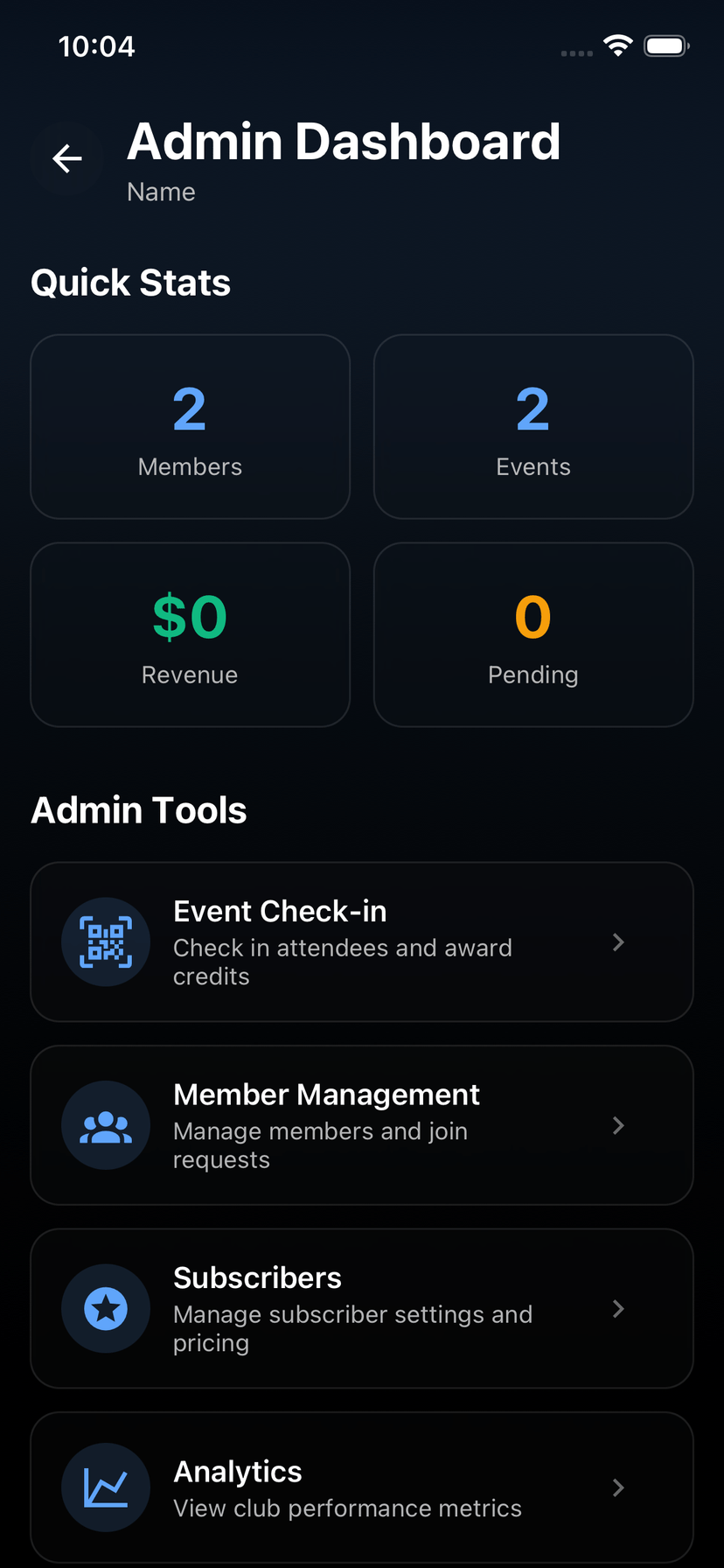Open the Event Check-in tool
Screen dimensions: 724x1568
[362, 941]
